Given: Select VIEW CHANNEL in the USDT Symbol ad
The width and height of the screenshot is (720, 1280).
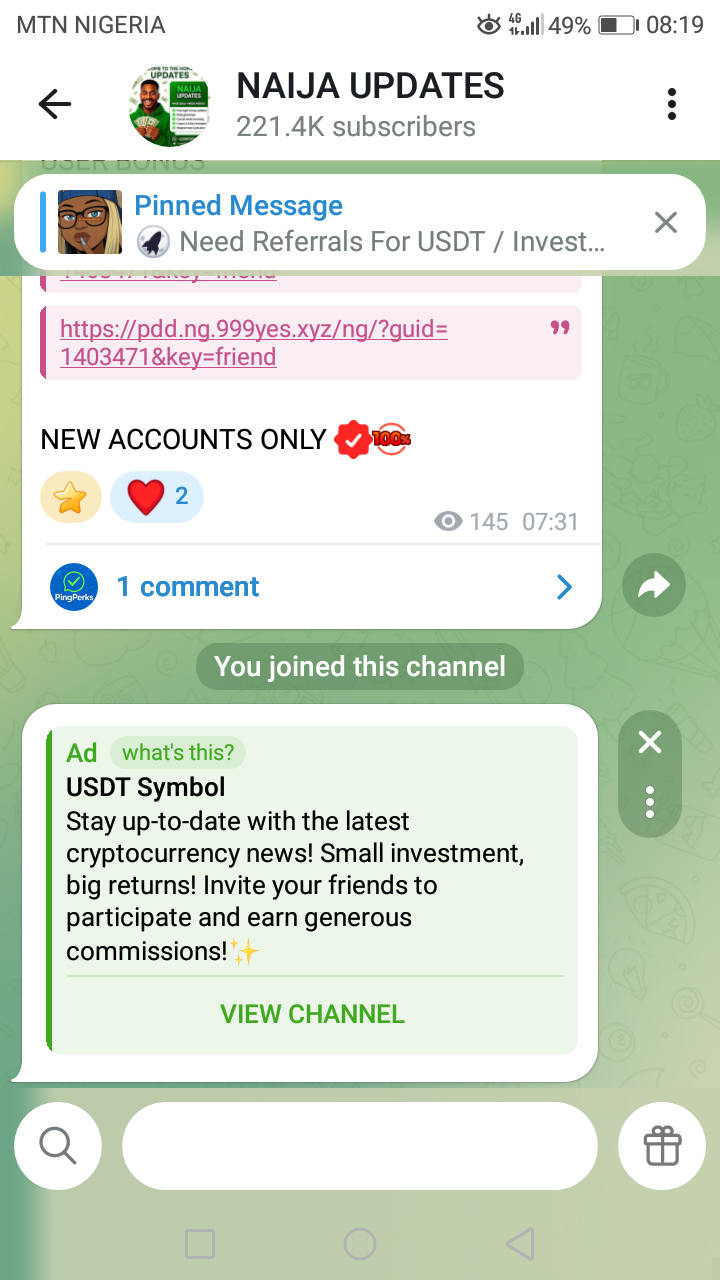Looking at the screenshot, I should point(312,1014).
